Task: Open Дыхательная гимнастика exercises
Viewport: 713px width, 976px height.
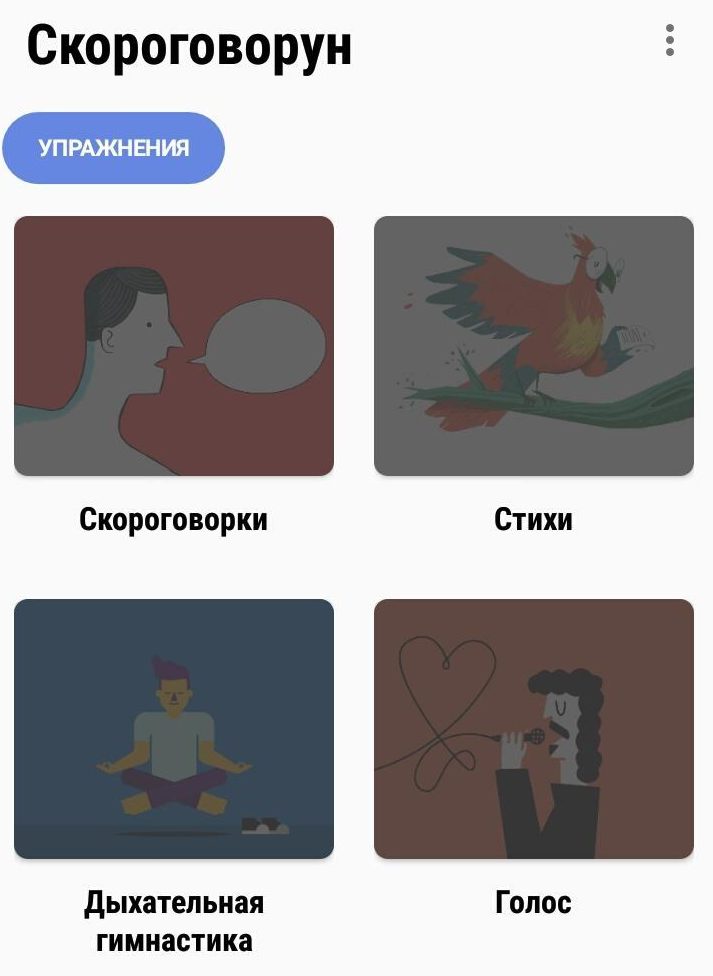Action: tap(174, 728)
